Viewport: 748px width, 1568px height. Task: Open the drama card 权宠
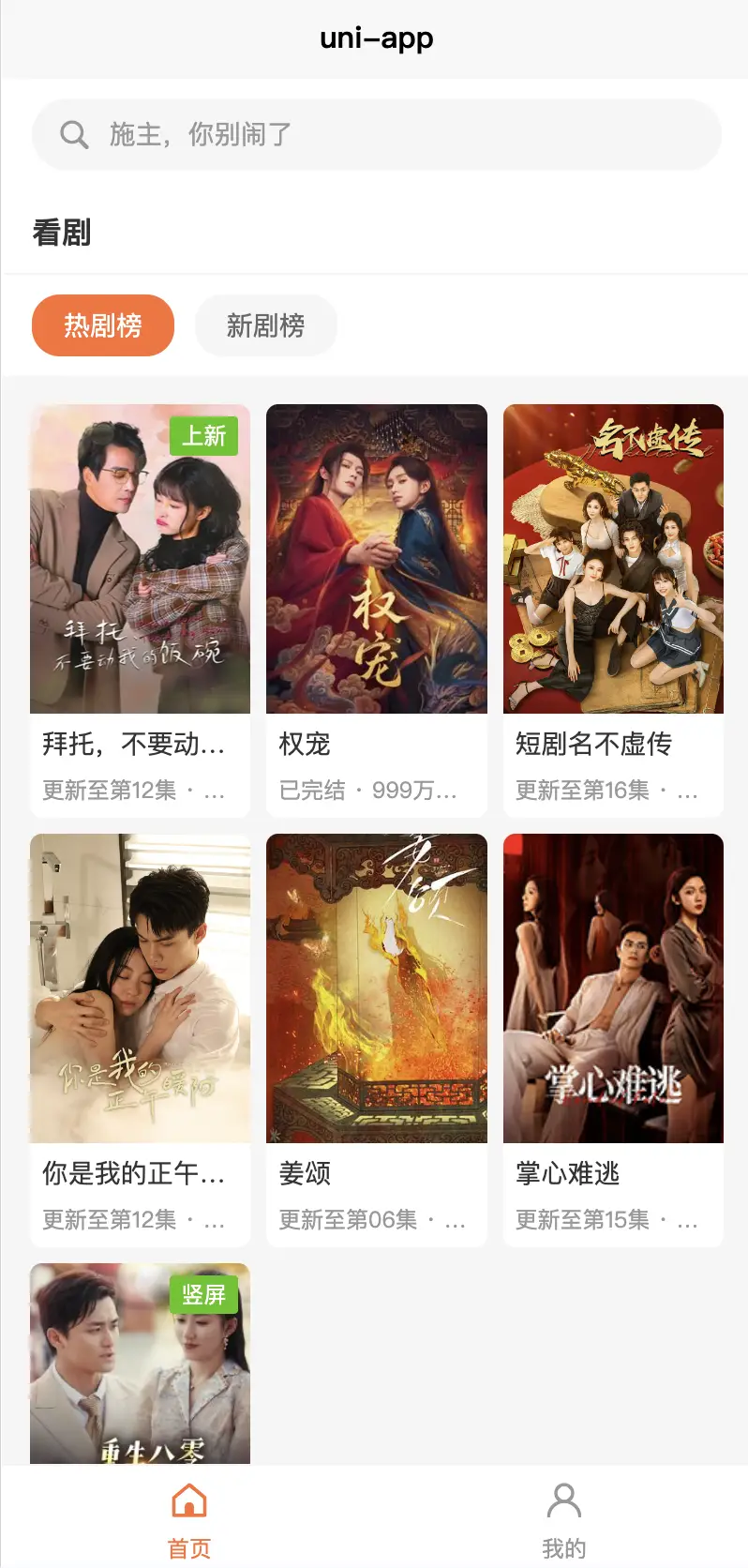[x=377, y=611]
